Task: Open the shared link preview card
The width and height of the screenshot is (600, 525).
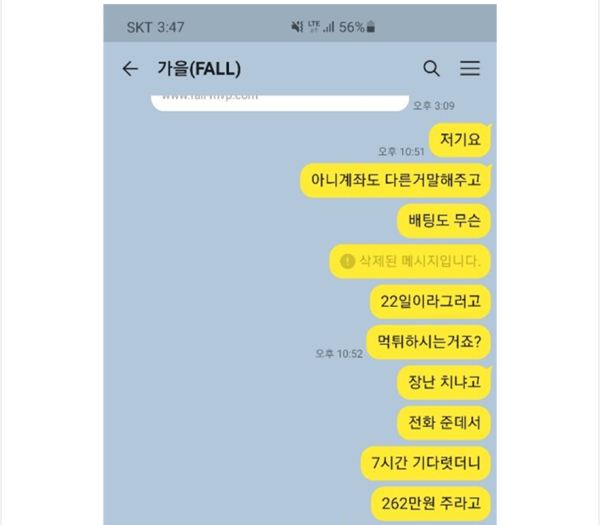Action: (280, 99)
